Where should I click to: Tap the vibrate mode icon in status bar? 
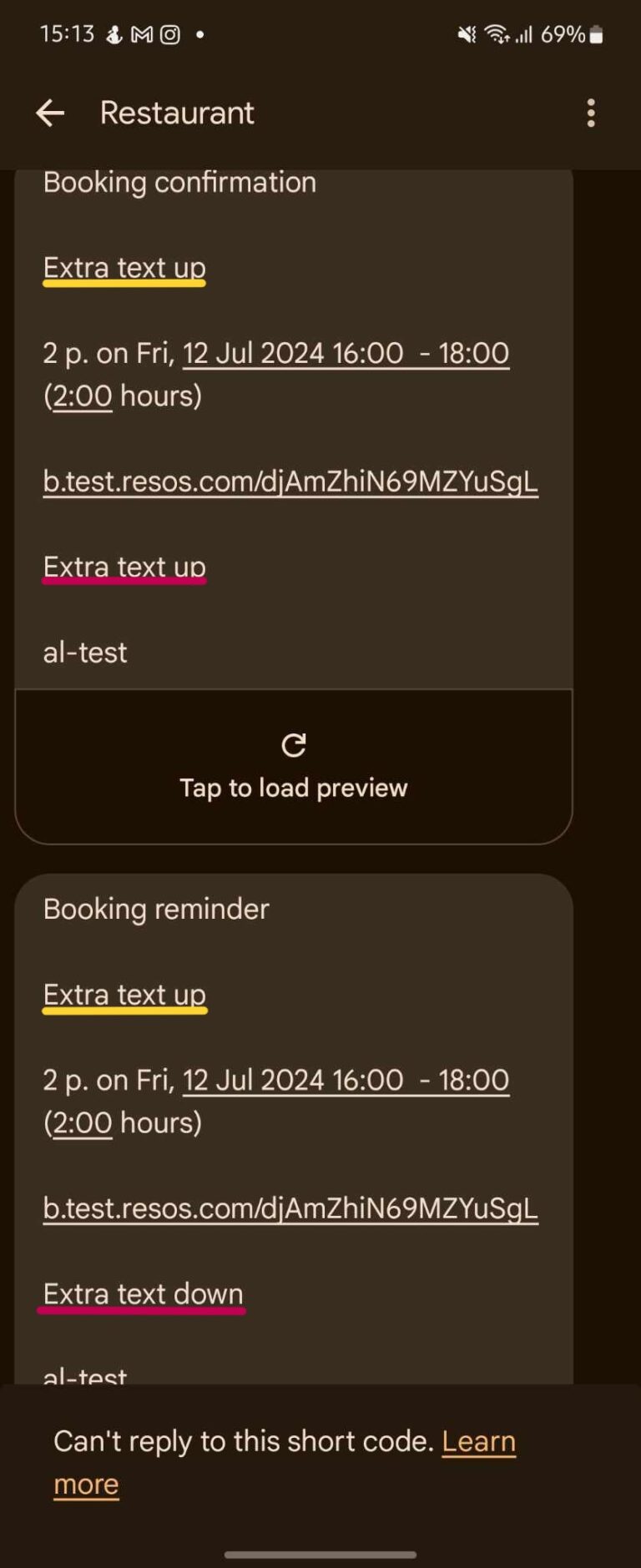pos(466,33)
